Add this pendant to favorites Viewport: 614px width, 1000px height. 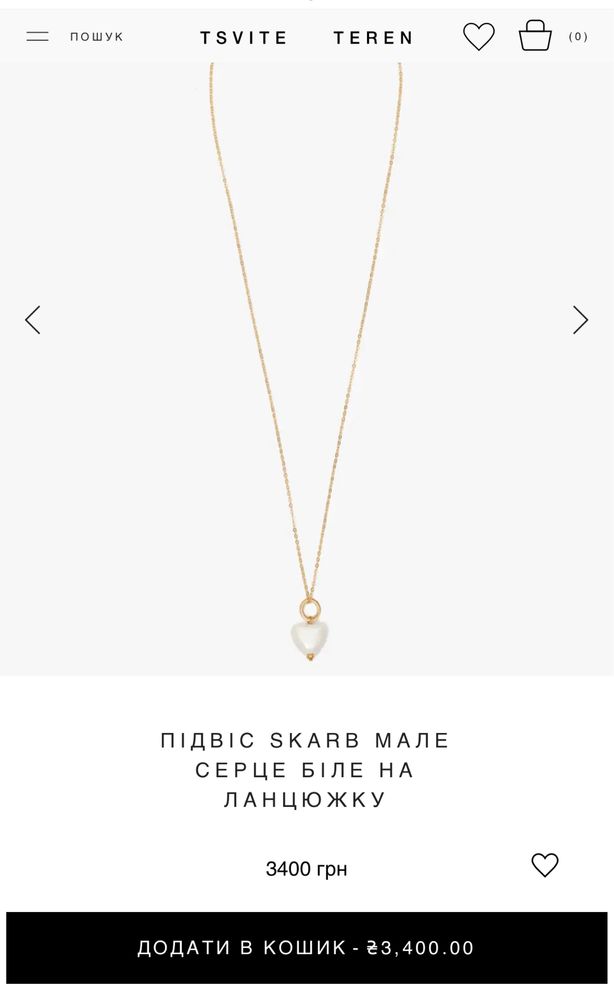point(544,865)
